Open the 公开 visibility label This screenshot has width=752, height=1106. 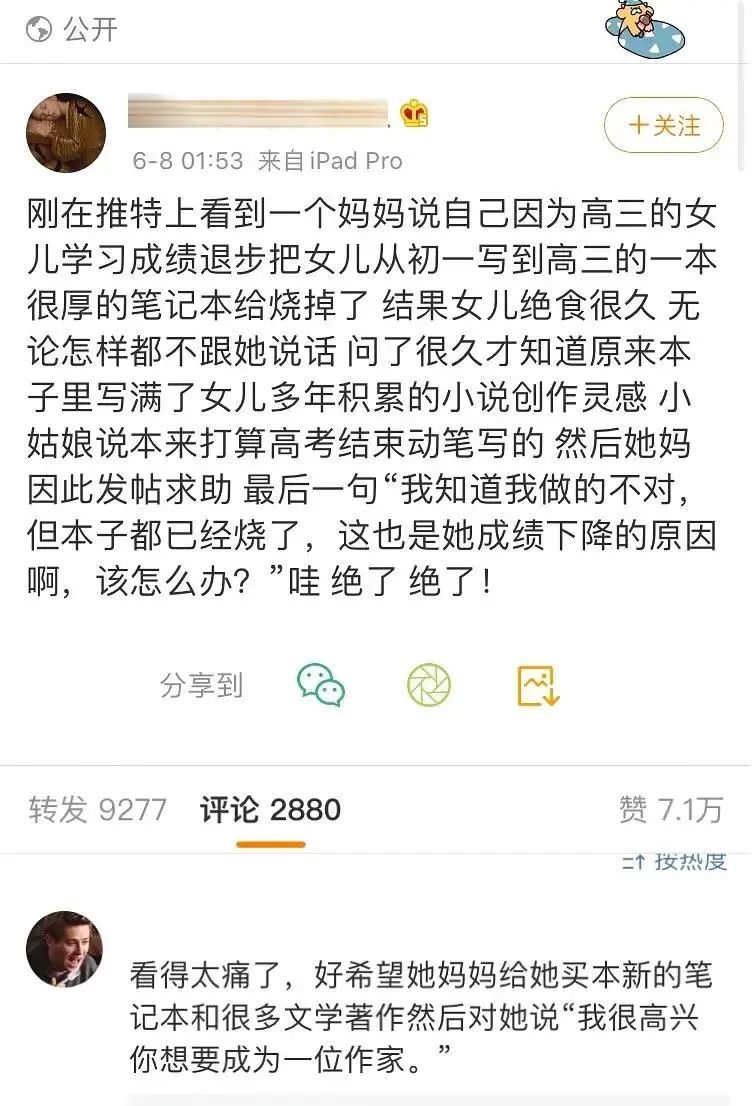pos(72,29)
